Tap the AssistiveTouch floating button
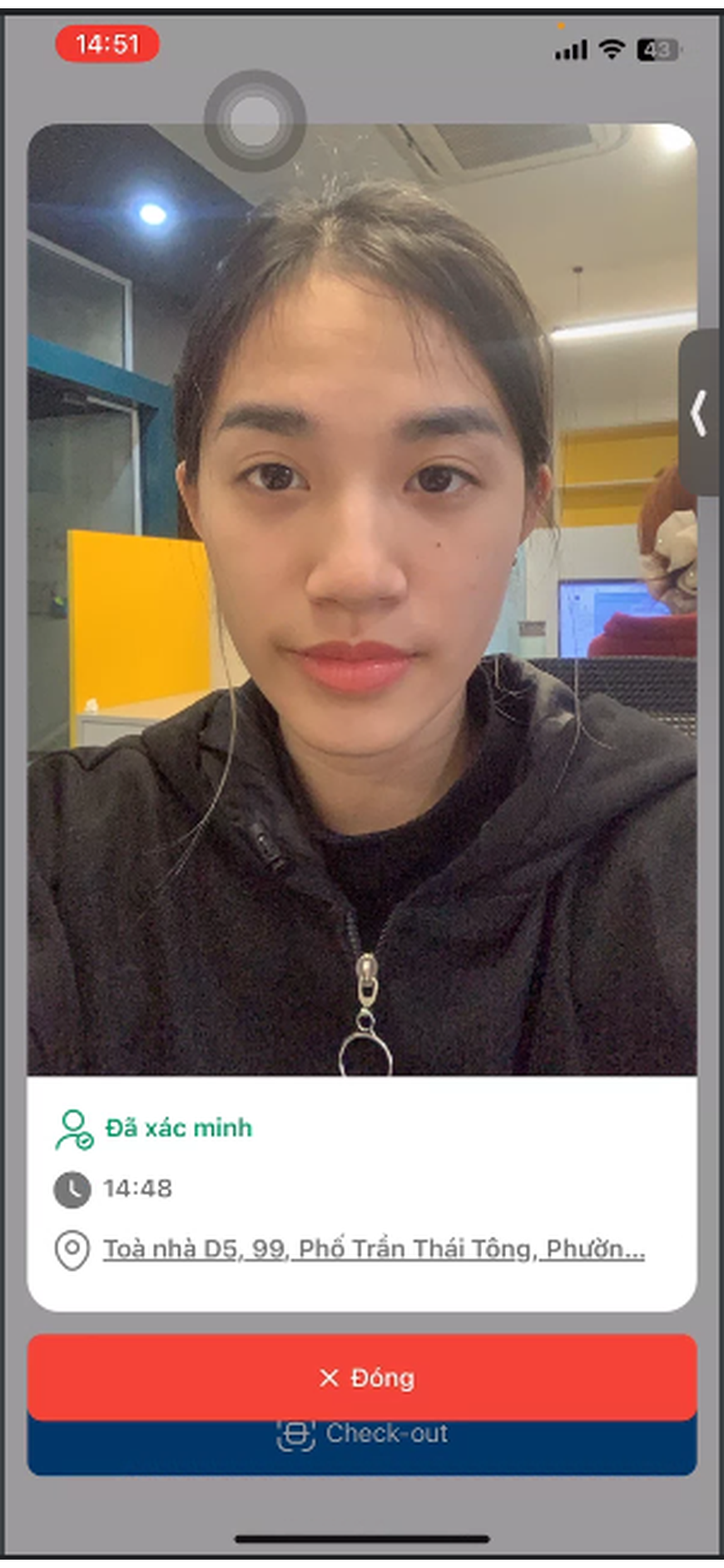The image size is (724, 1568). pos(255,122)
